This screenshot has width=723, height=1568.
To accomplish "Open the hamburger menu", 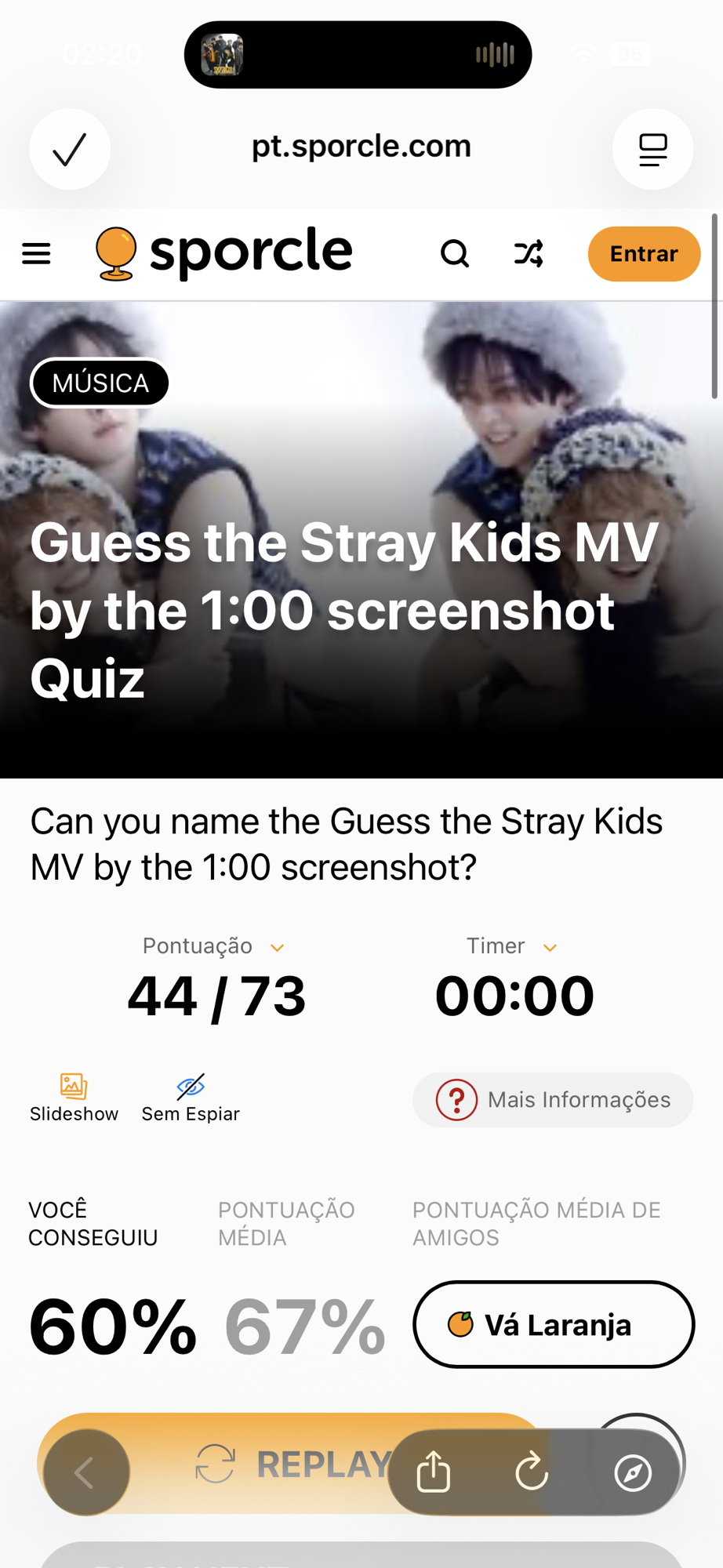I will [x=36, y=253].
